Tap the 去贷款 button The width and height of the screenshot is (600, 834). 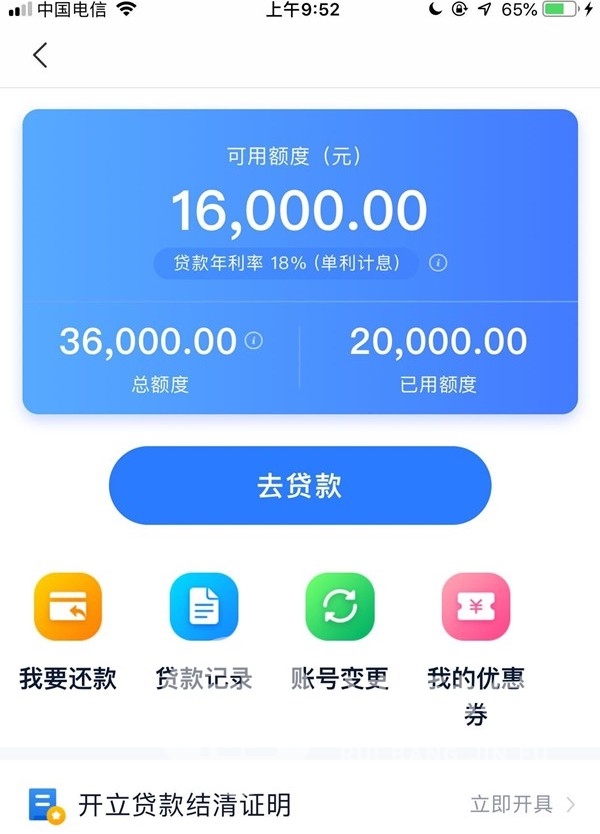point(300,486)
